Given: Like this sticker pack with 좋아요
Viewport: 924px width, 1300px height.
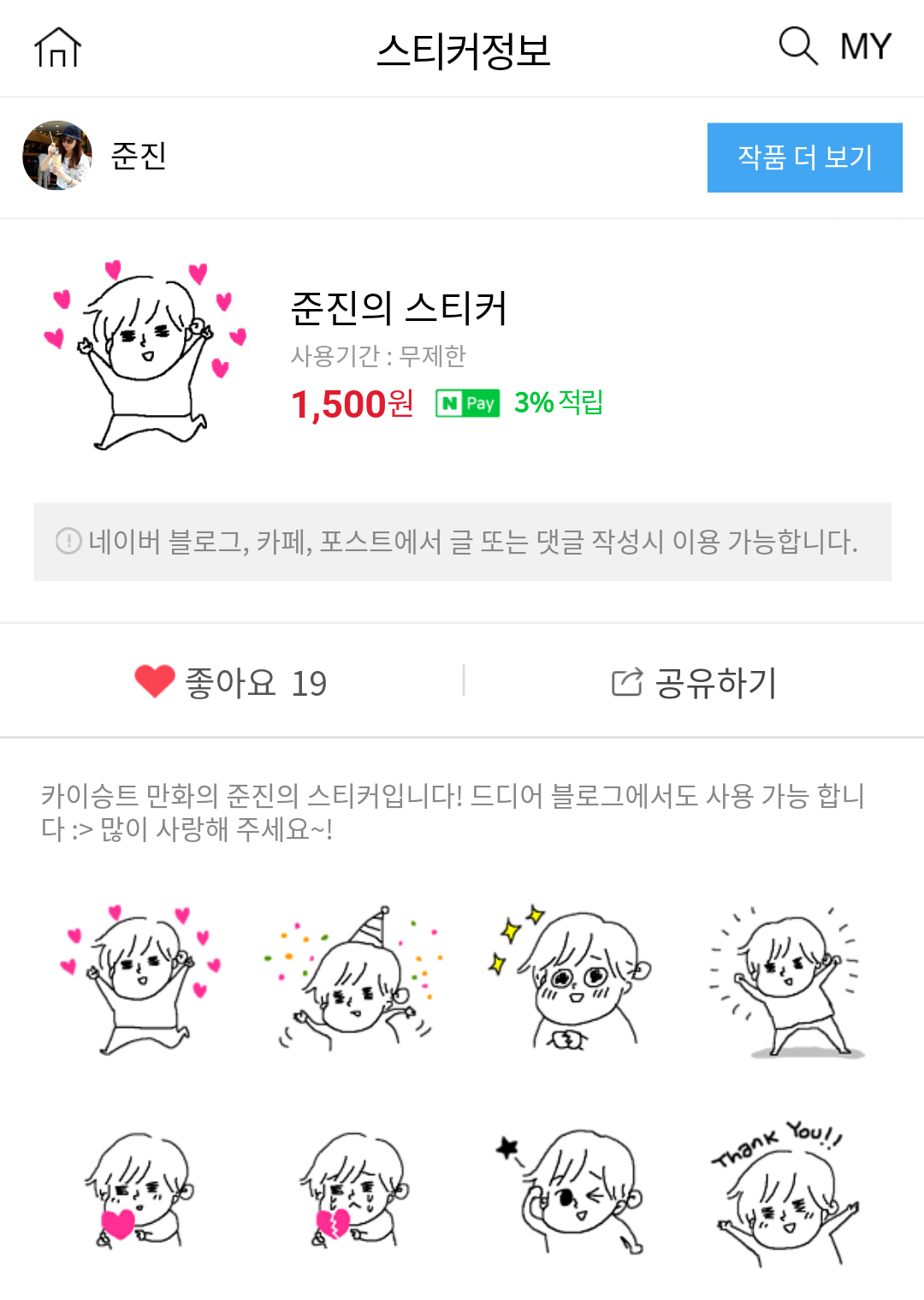Looking at the screenshot, I should [231, 682].
